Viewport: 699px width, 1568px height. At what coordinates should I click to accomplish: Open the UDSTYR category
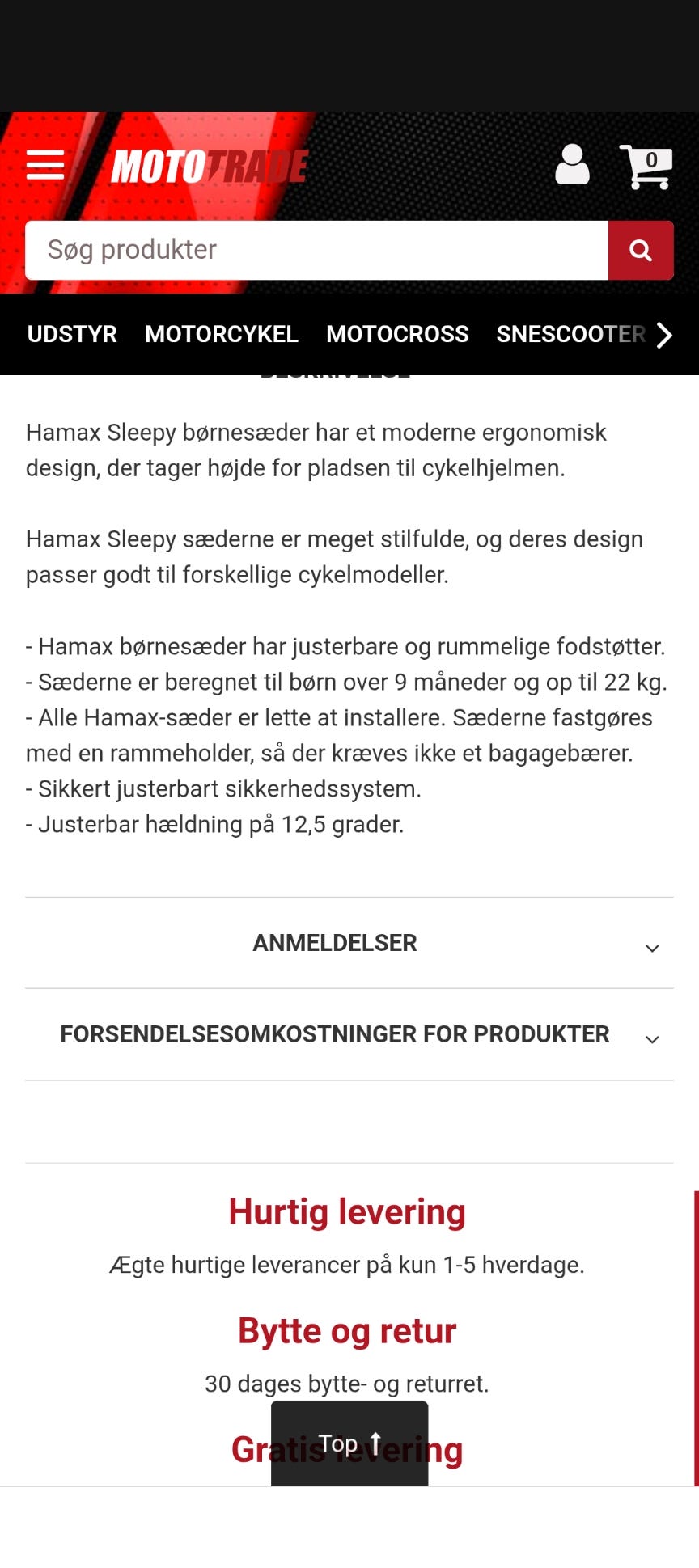click(x=71, y=334)
